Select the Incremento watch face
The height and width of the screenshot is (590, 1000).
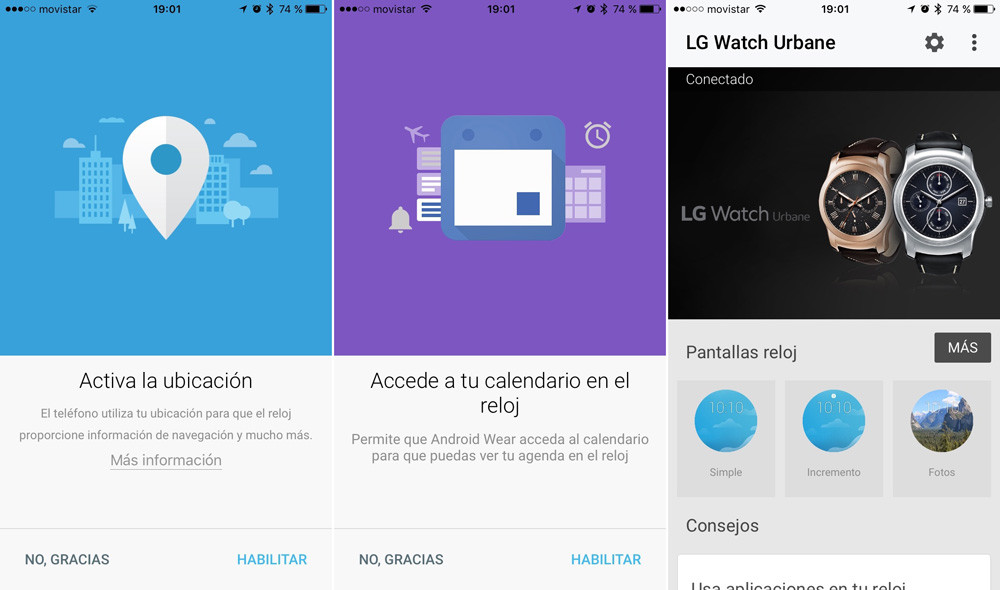[x=833, y=436]
